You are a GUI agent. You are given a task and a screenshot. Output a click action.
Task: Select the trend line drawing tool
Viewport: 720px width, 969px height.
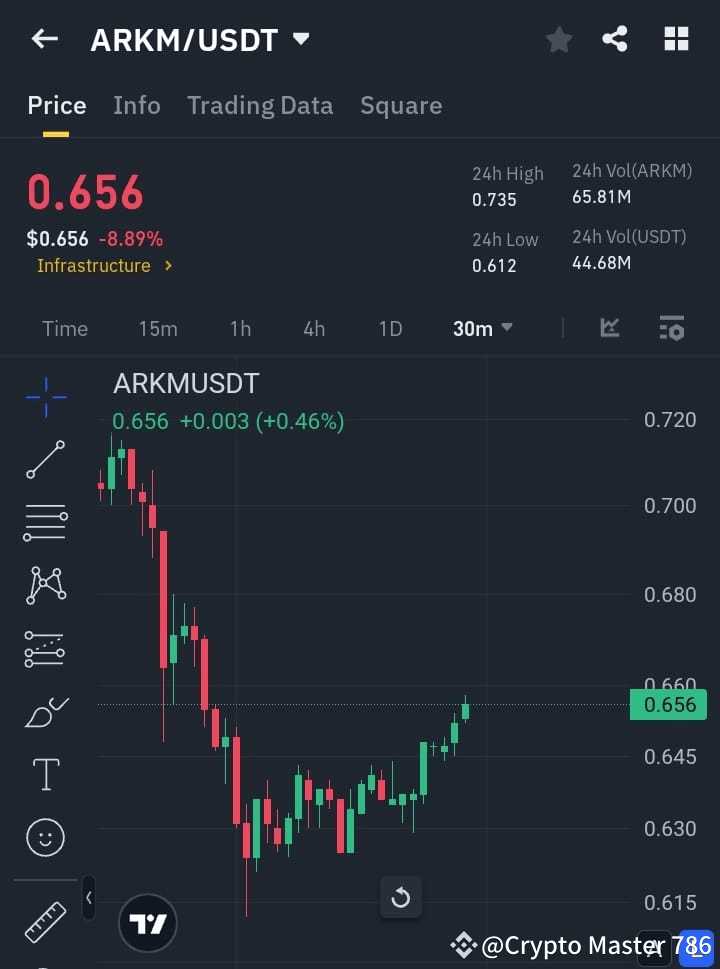click(x=44, y=460)
